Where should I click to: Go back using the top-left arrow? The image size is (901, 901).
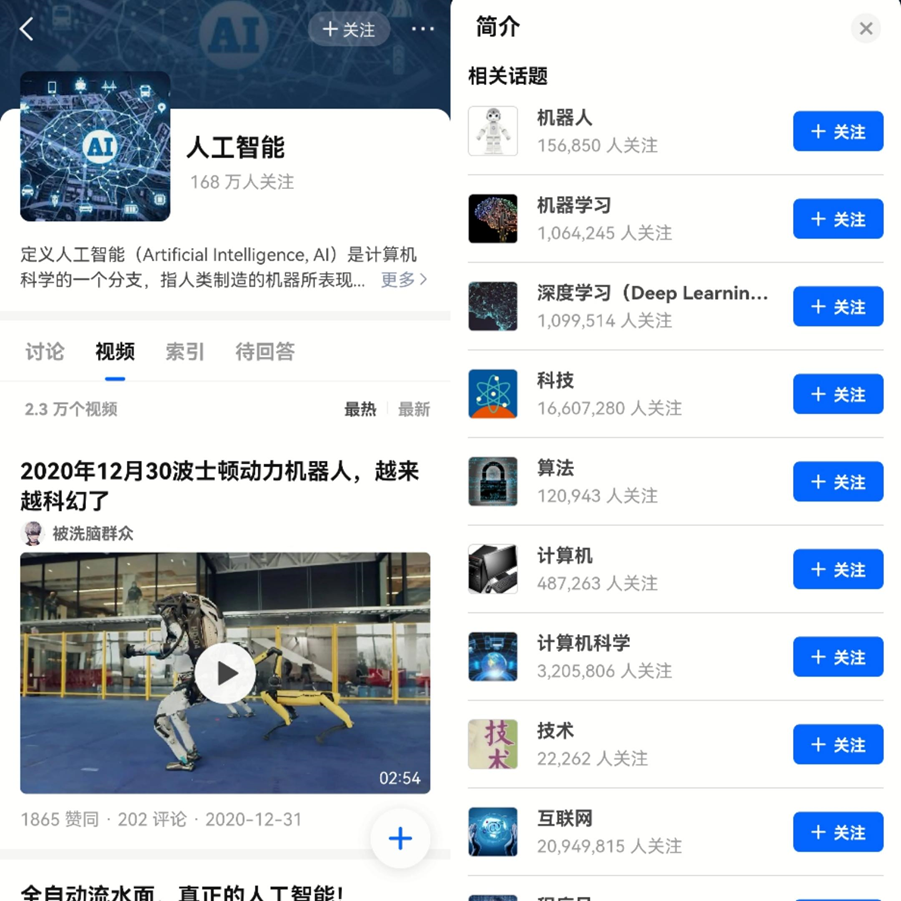[x=27, y=29]
